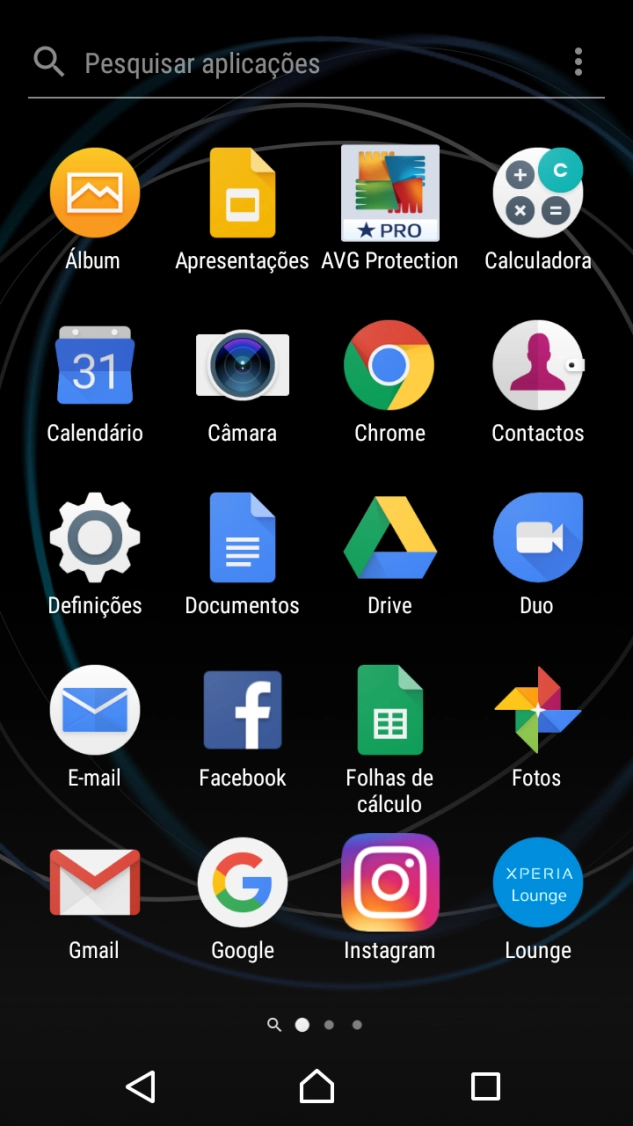This screenshot has width=633, height=1126.
Task: Launch the Calculadora app
Action: (x=538, y=193)
